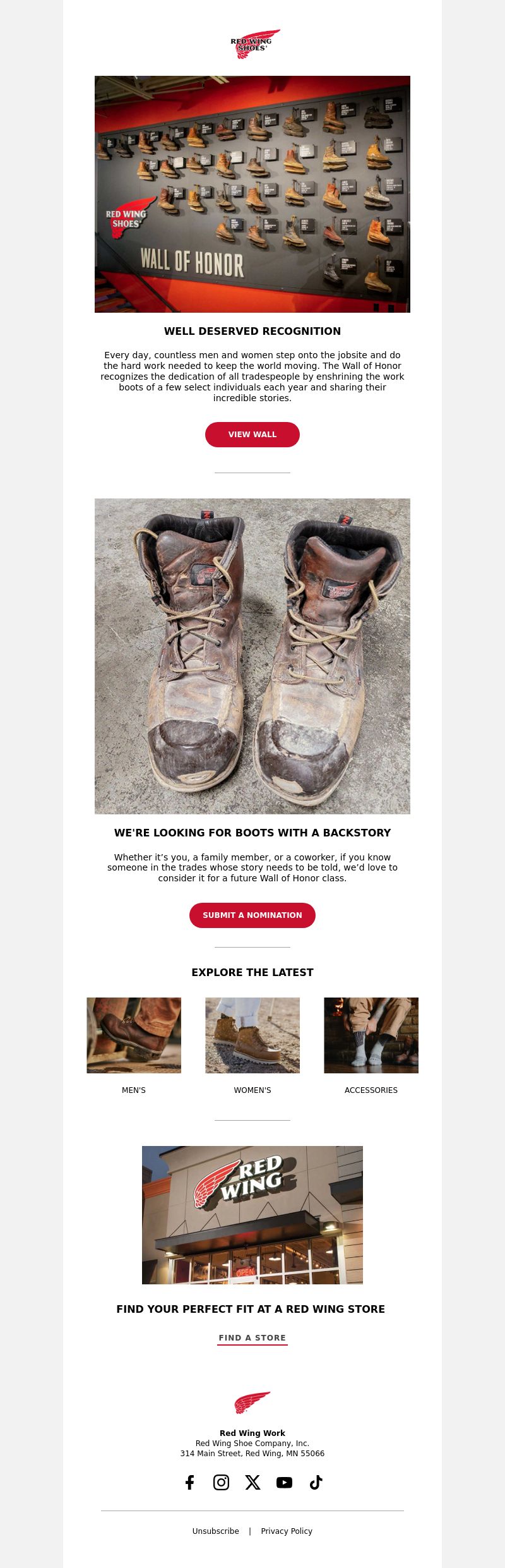Follow the Find a Store link
505x1568 pixels.
coord(252,1337)
